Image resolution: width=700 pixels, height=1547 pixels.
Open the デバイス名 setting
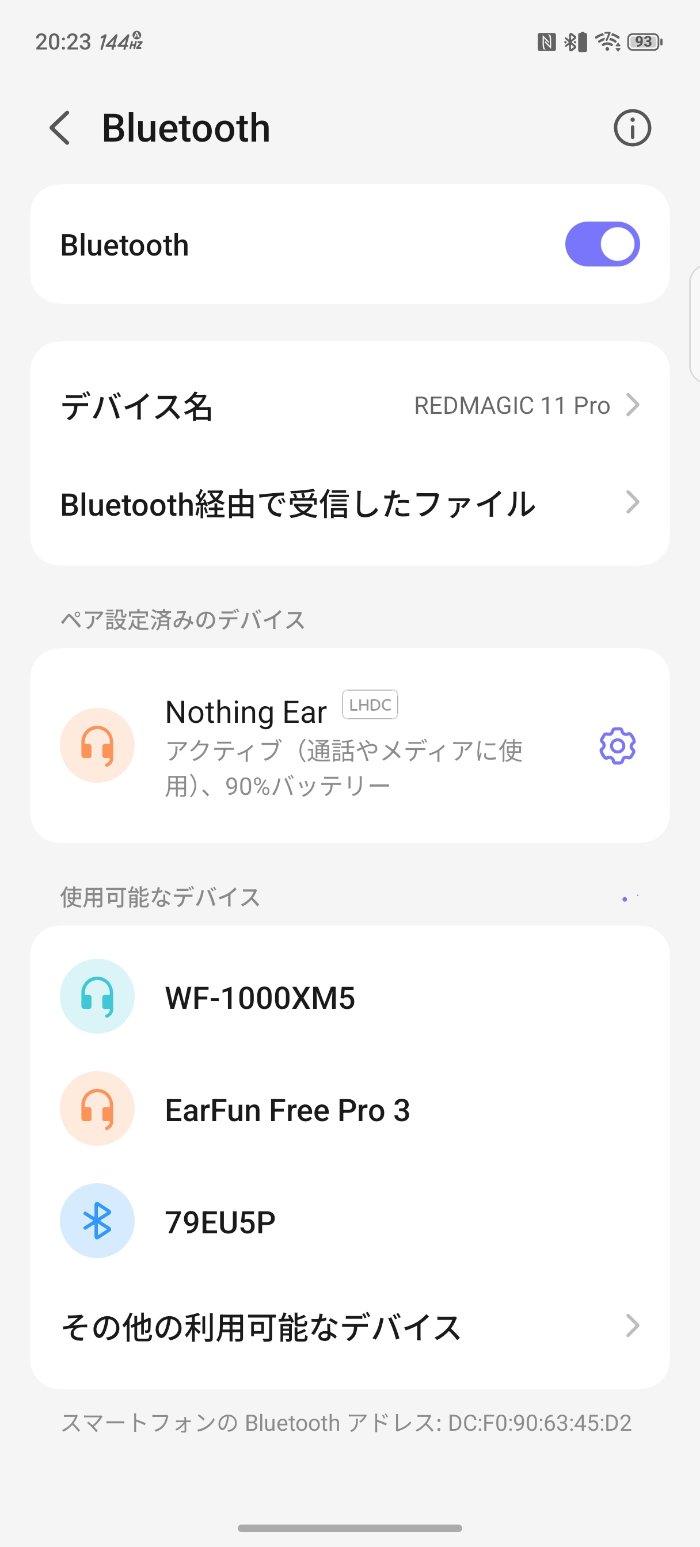pos(350,406)
